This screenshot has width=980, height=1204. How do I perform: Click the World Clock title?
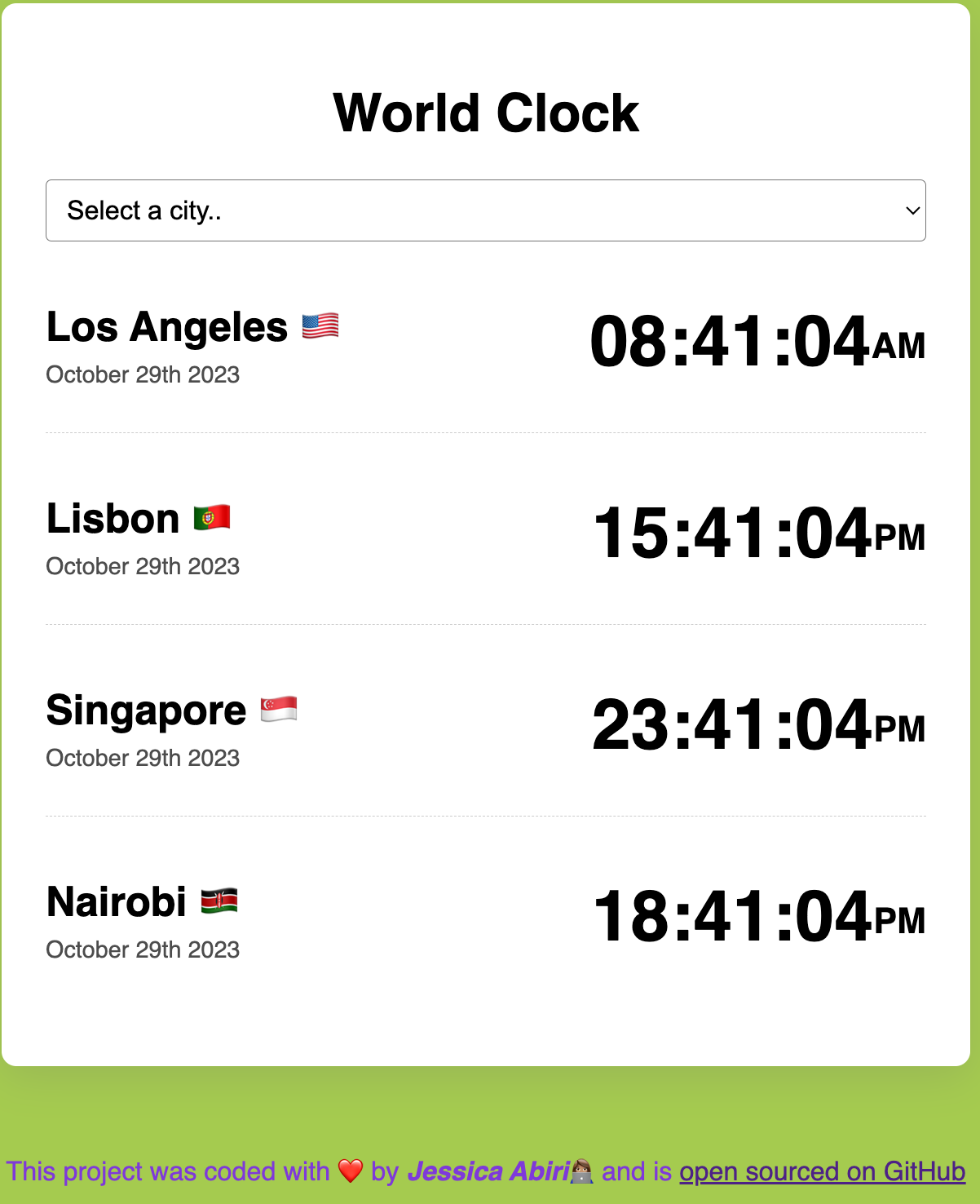tap(486, 113)
